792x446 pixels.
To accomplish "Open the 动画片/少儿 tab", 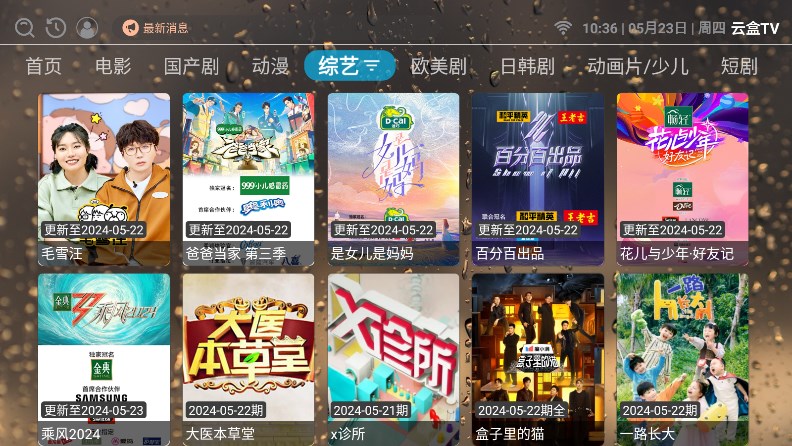I will 637,66.
